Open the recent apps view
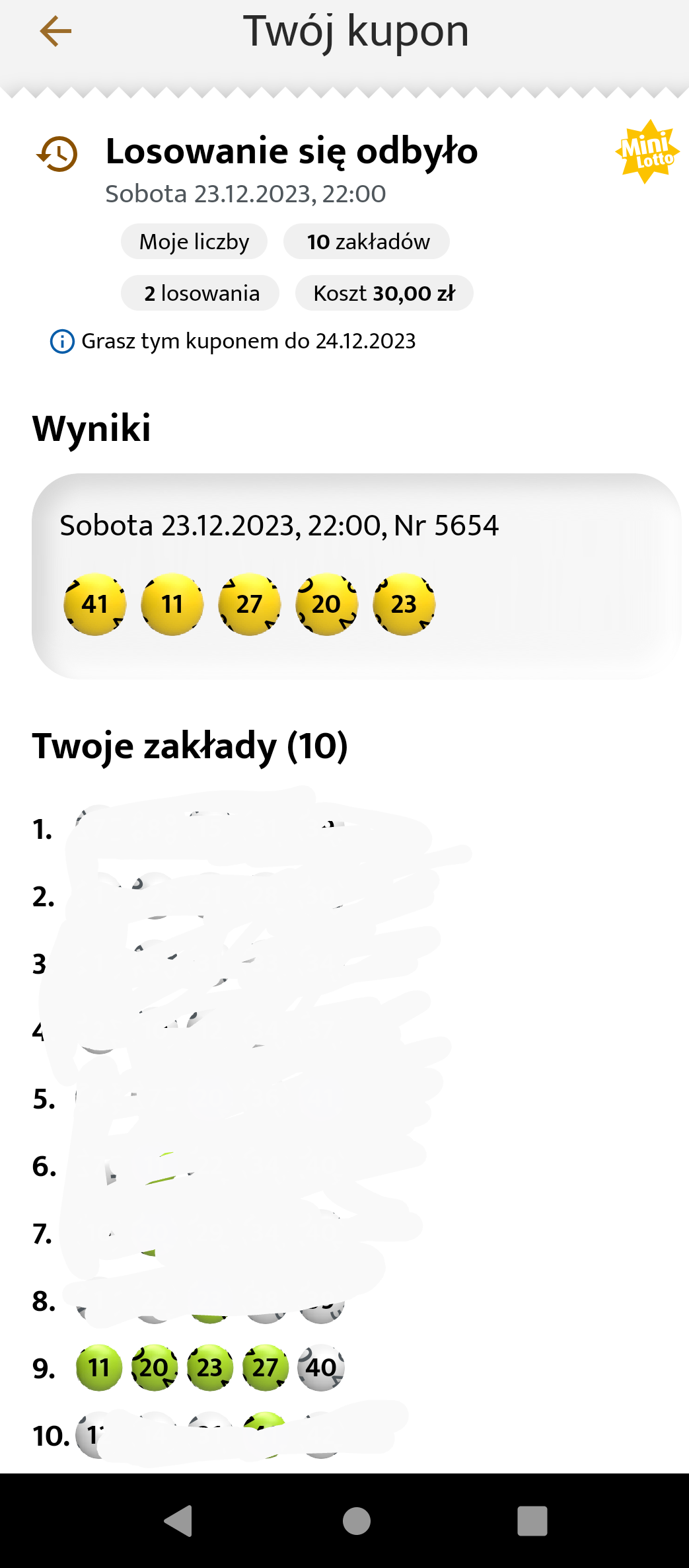The image size is (689, 1568). [x=532, y=1520]
